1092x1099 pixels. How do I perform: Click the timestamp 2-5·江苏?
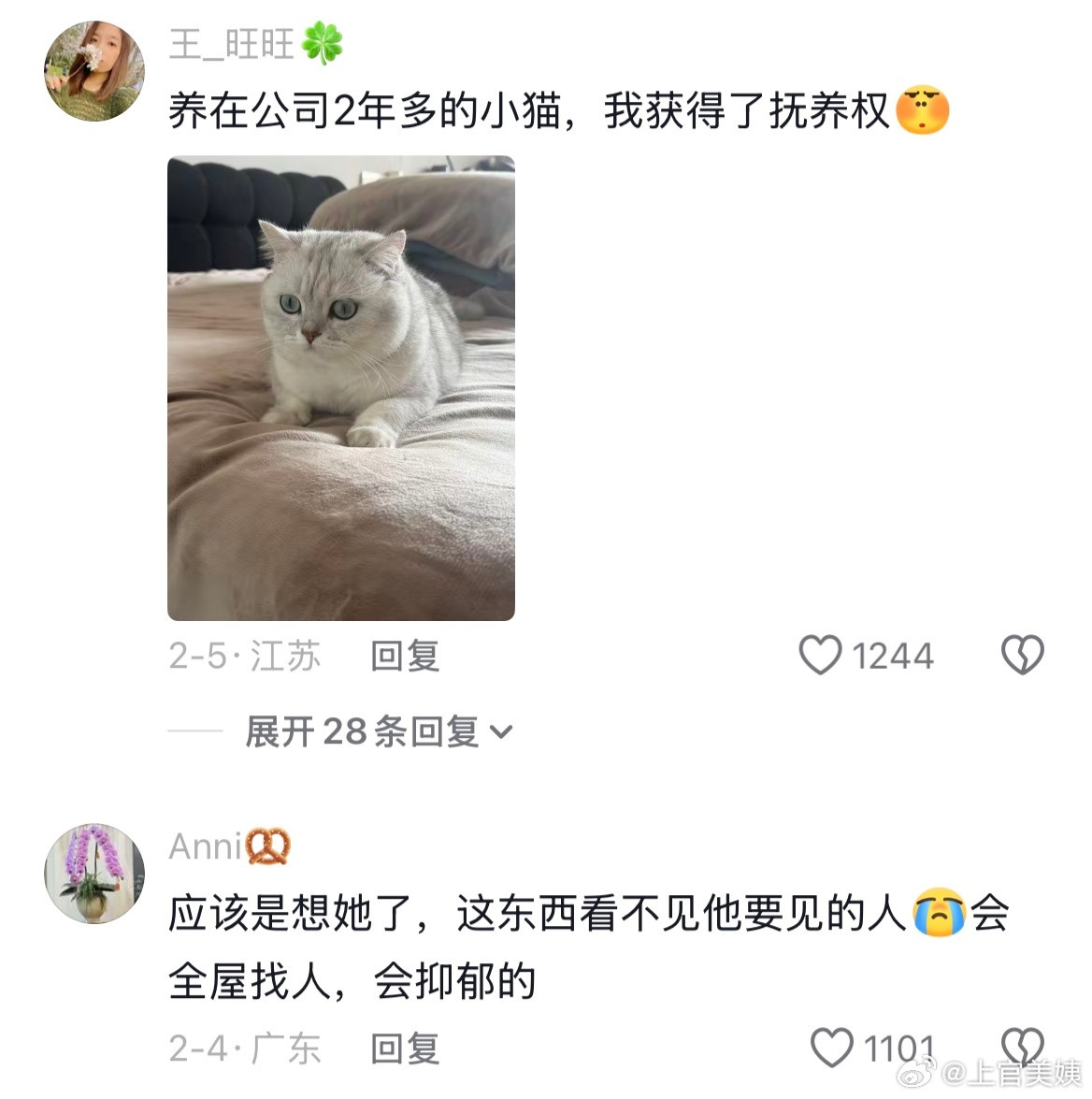coord(245,656)
